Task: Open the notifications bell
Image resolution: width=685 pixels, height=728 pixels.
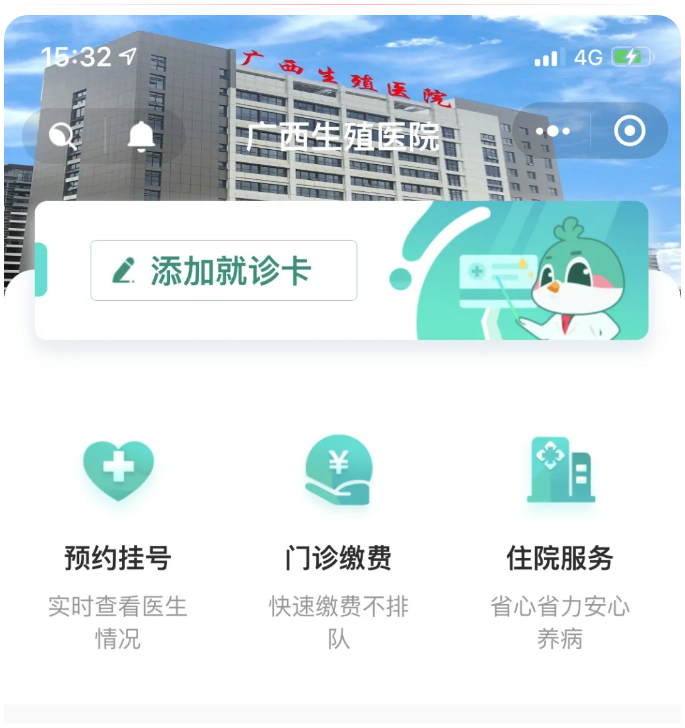Action: [143, 134]
